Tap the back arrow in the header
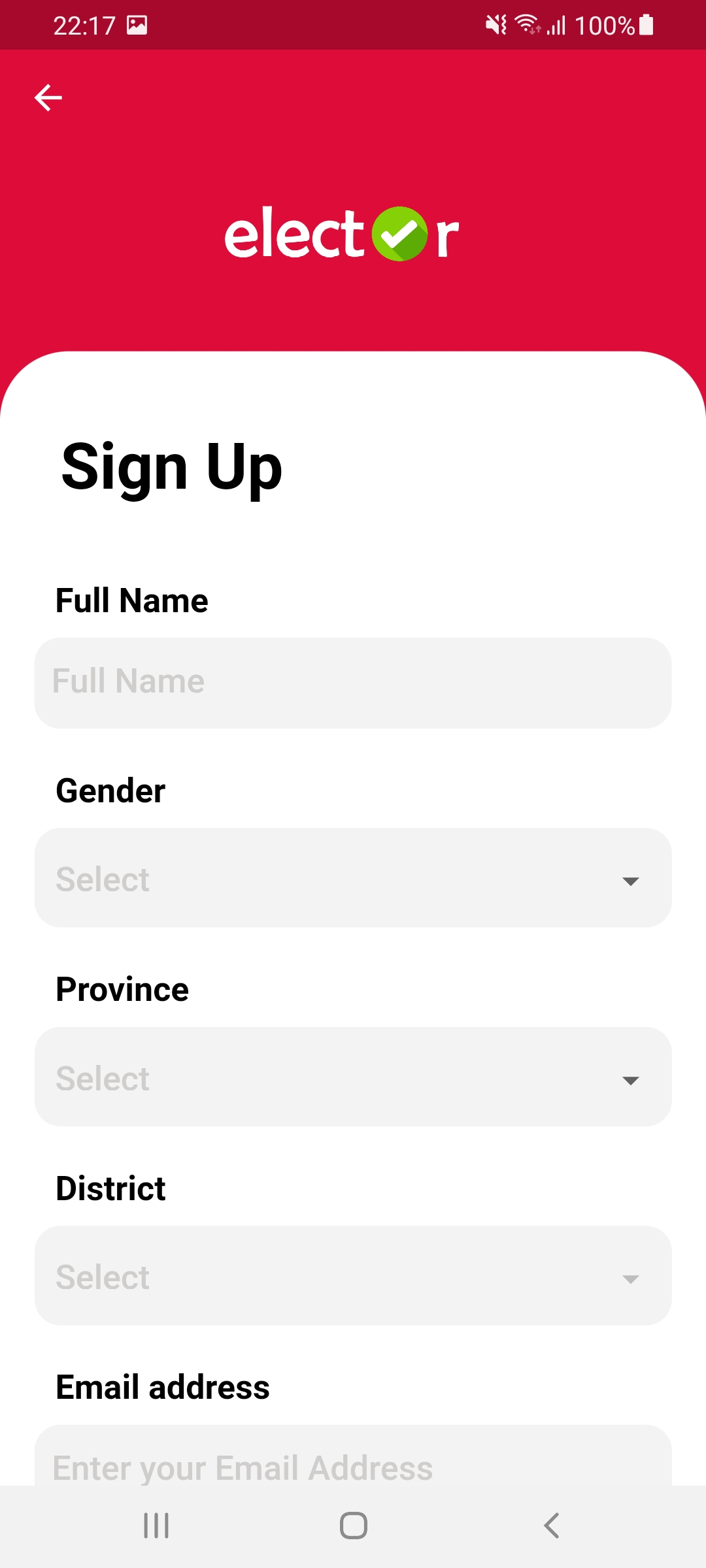The height and width of the screenshot is (1568, 706). click(48, 97)
